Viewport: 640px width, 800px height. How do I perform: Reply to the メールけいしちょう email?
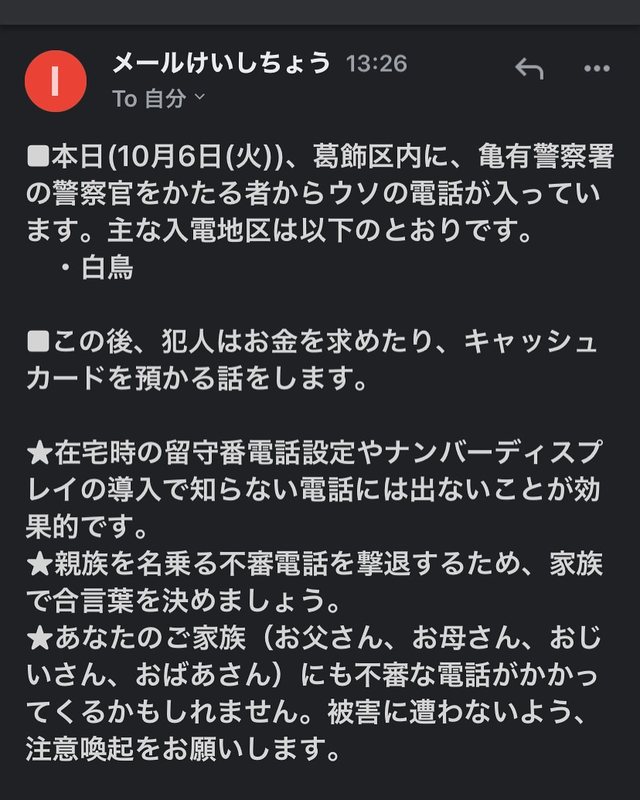(529, 68)
